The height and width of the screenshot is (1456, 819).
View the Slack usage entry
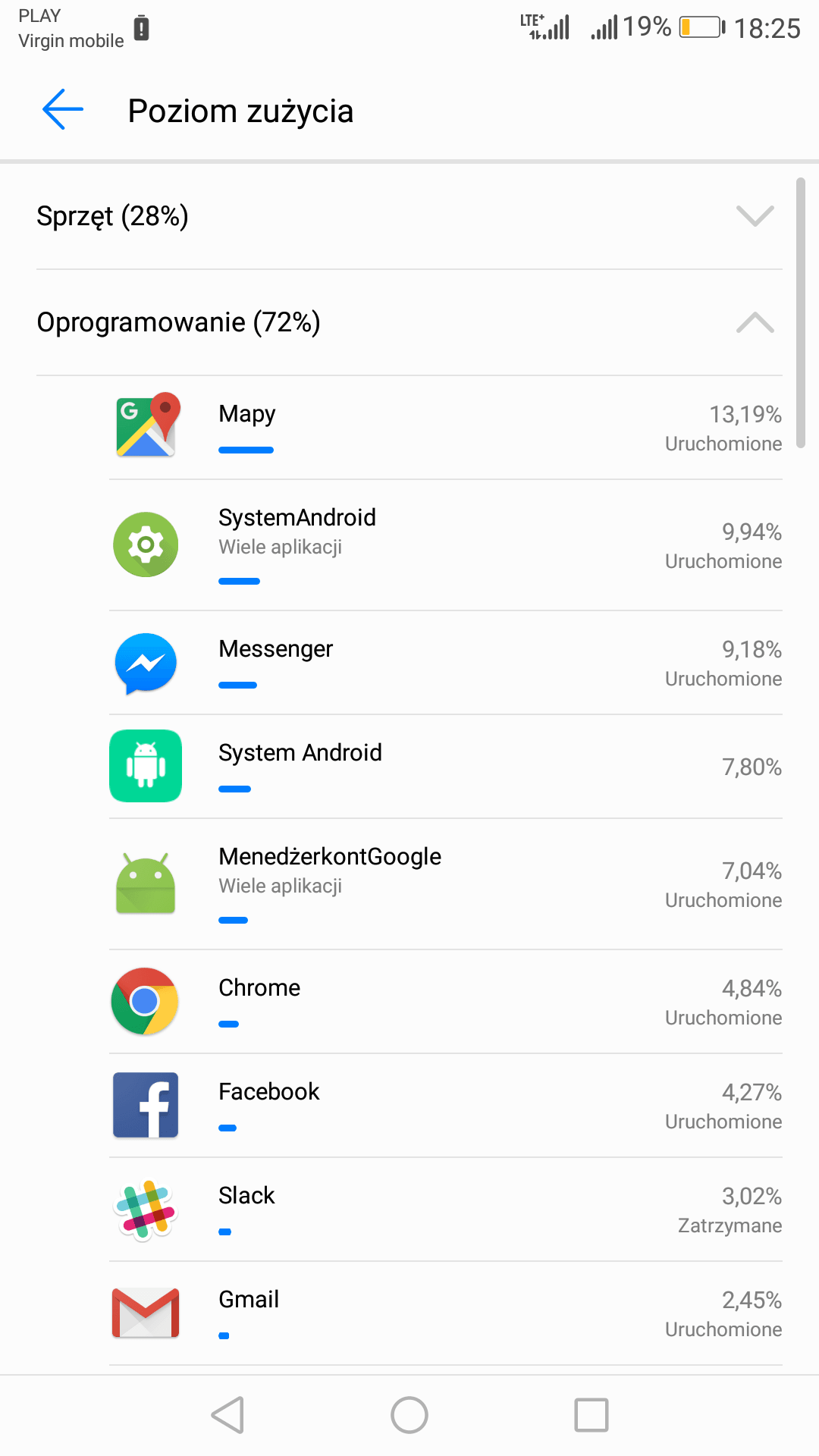[409, 1210]
